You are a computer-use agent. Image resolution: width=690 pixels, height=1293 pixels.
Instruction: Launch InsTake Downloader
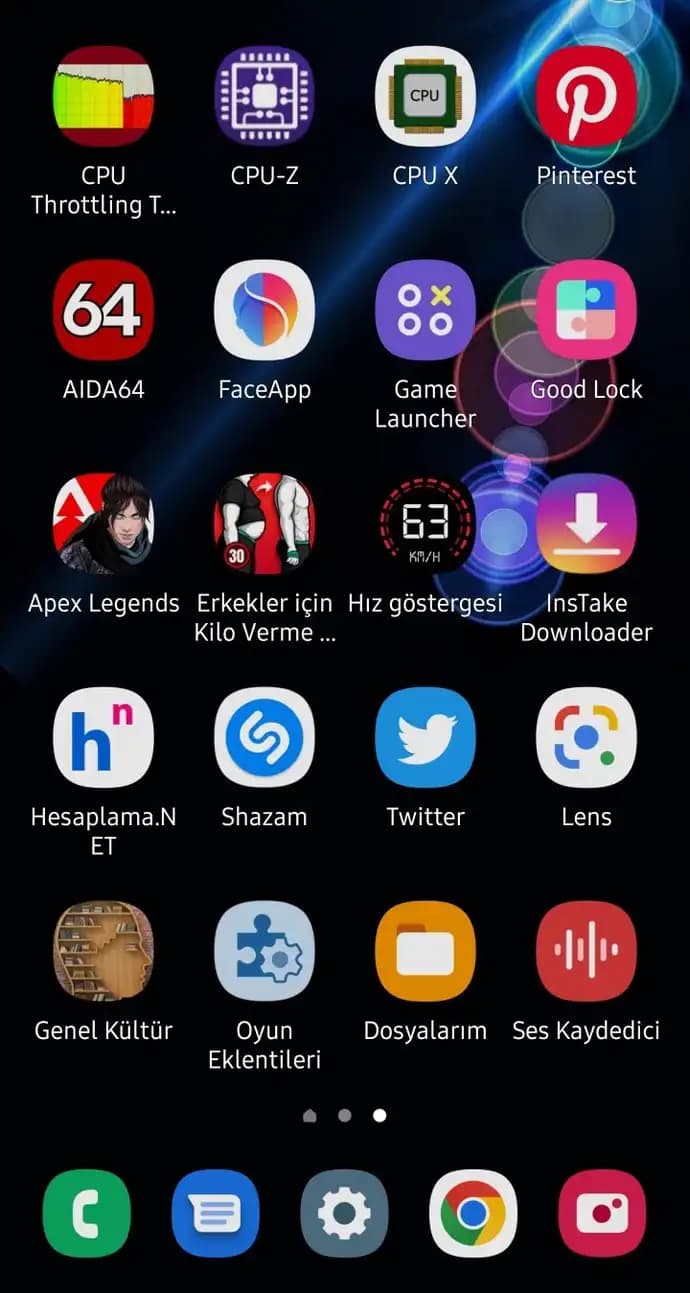(x=586, y=524)
